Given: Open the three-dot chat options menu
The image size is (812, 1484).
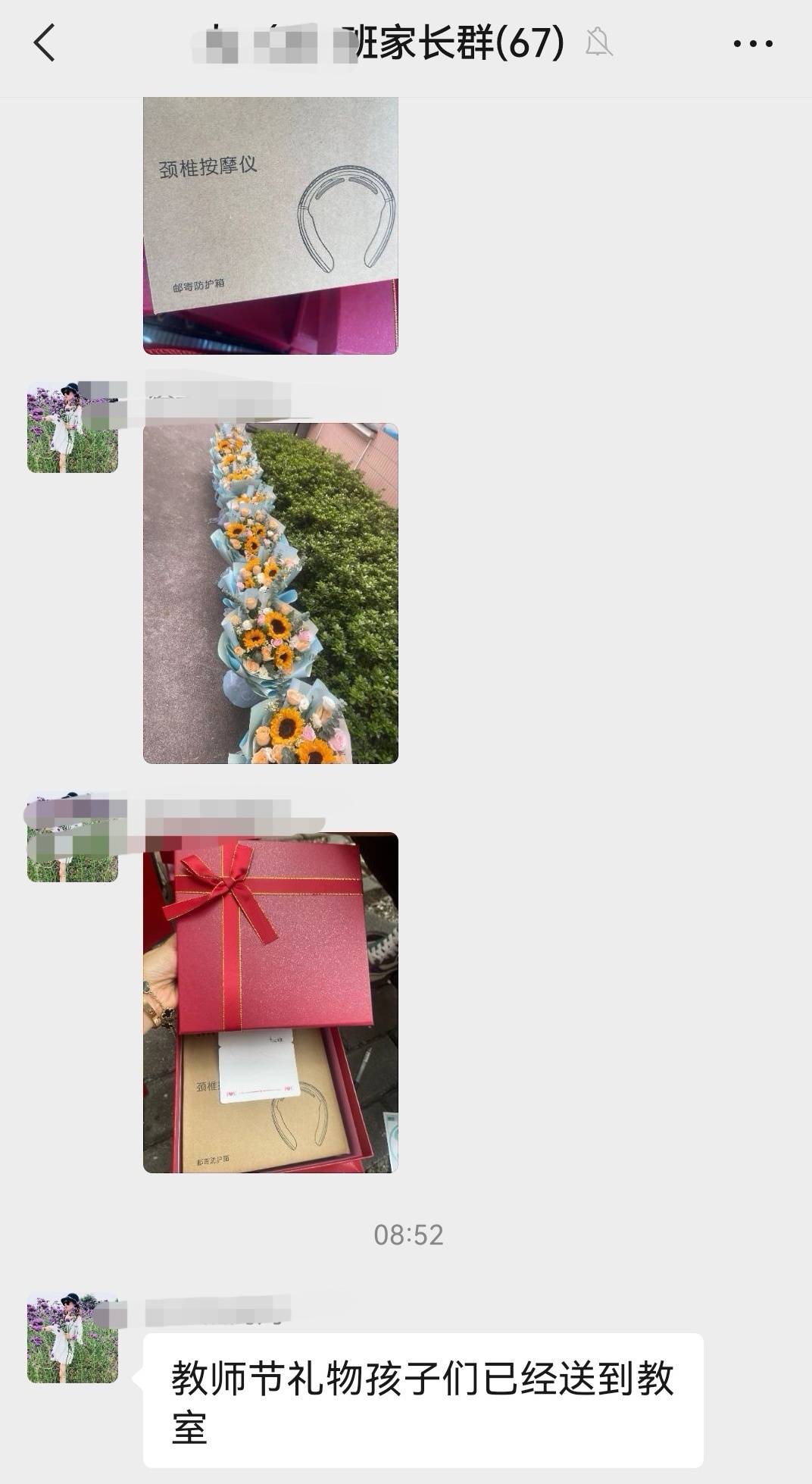Looking at the screenshot, I should pyautogui.click(x=753, y=44).
